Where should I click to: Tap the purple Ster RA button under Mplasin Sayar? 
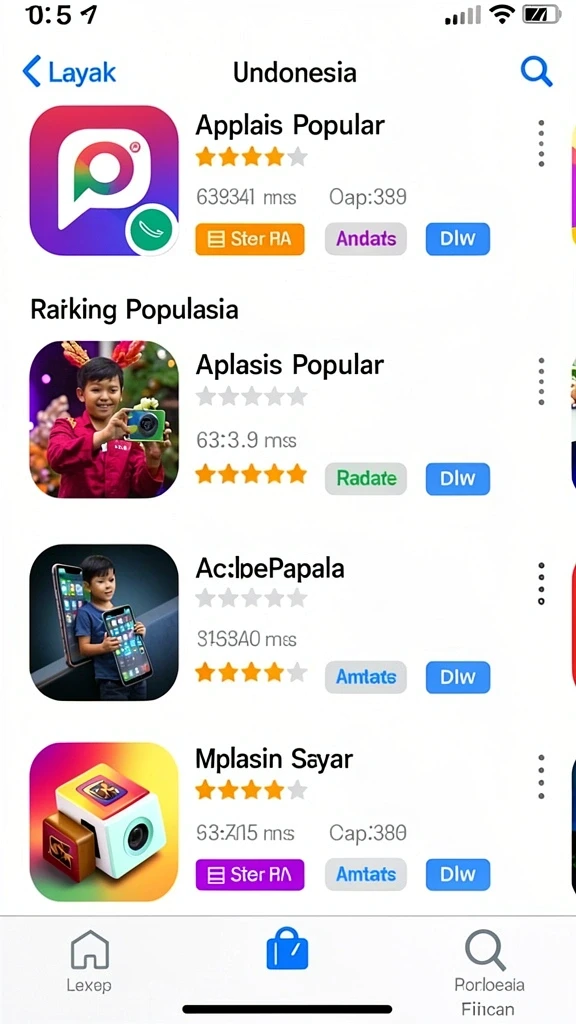(x=249, y=874)
